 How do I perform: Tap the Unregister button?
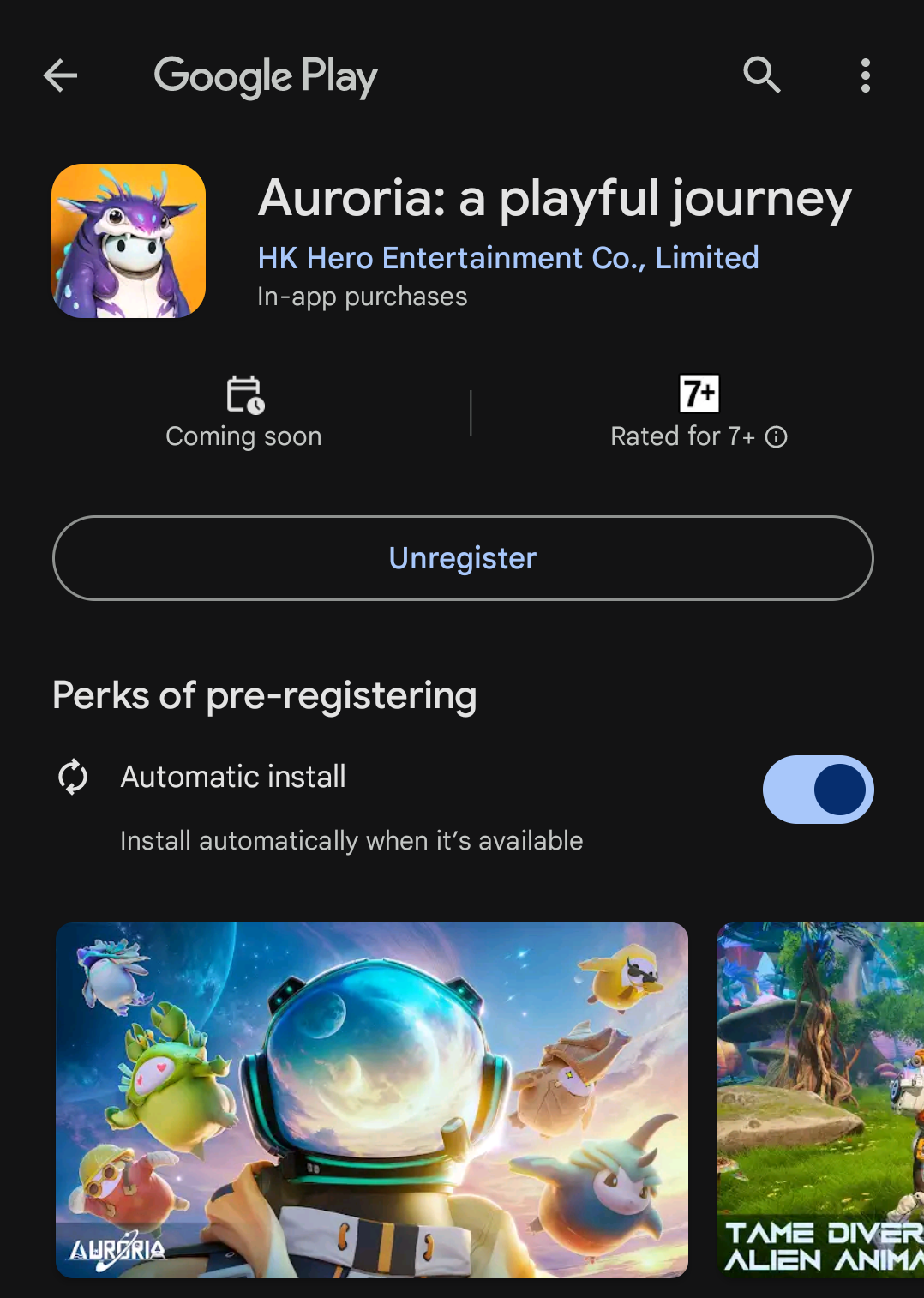[x=463, y=558]
